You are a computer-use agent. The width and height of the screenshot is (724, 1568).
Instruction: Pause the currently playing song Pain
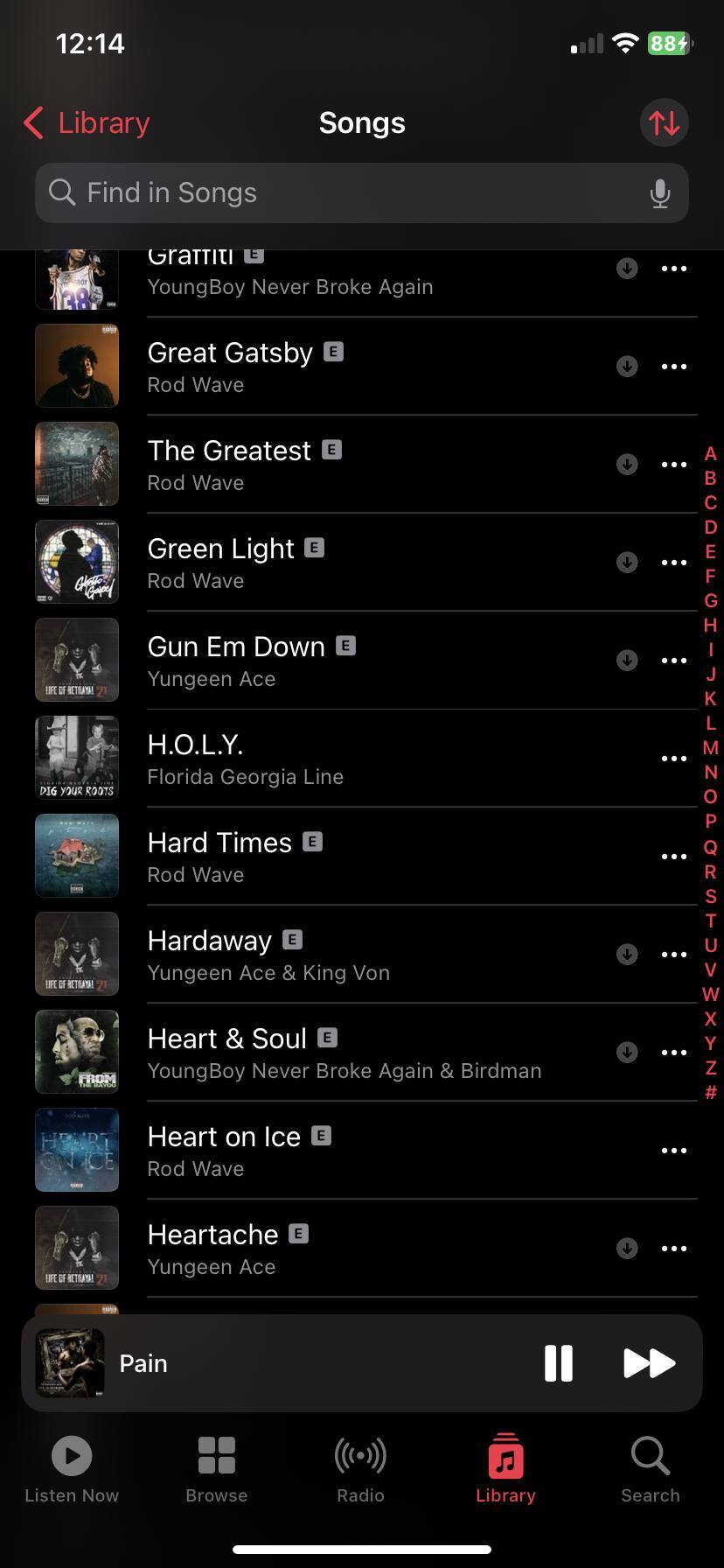coord(558,1363)
